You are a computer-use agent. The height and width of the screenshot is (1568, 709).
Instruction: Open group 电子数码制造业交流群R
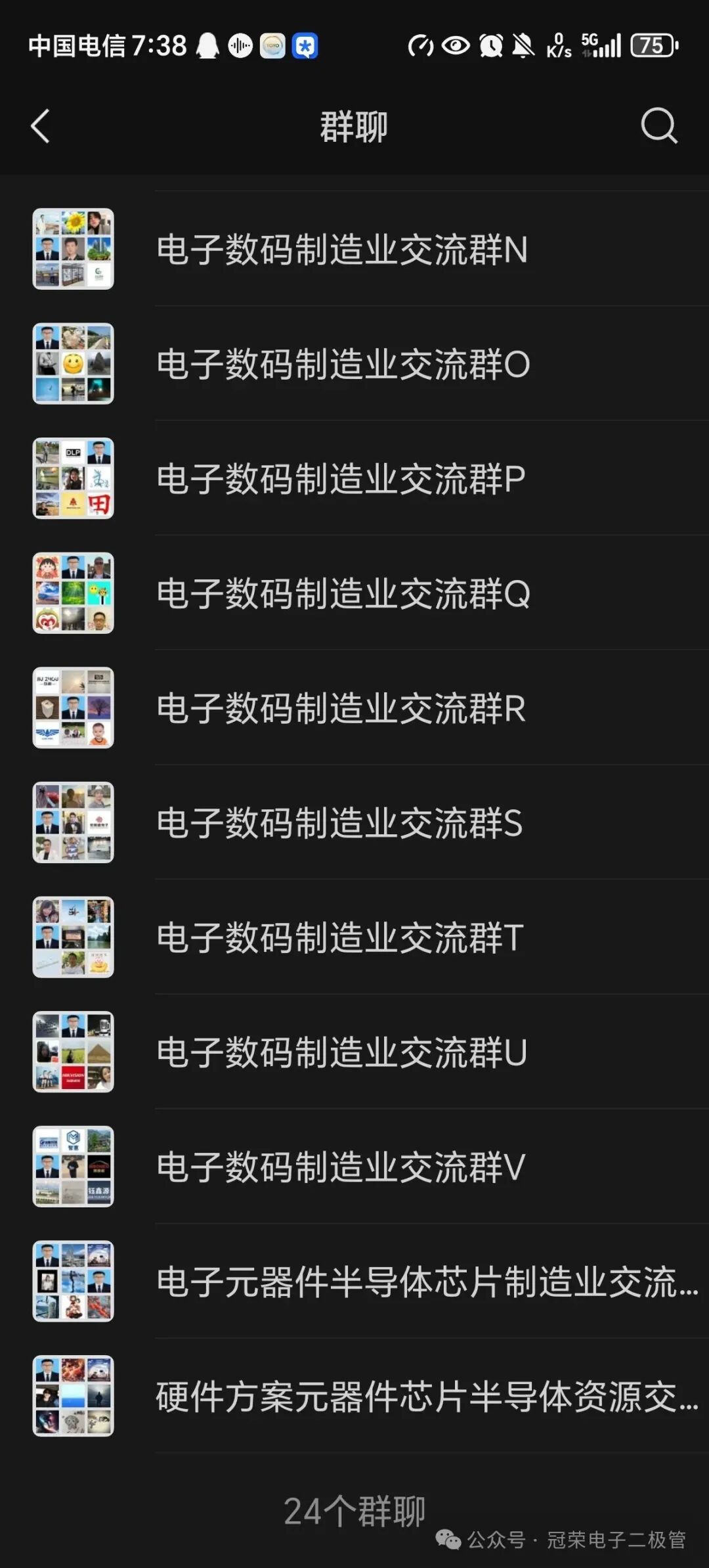click(x=354, y=707)
